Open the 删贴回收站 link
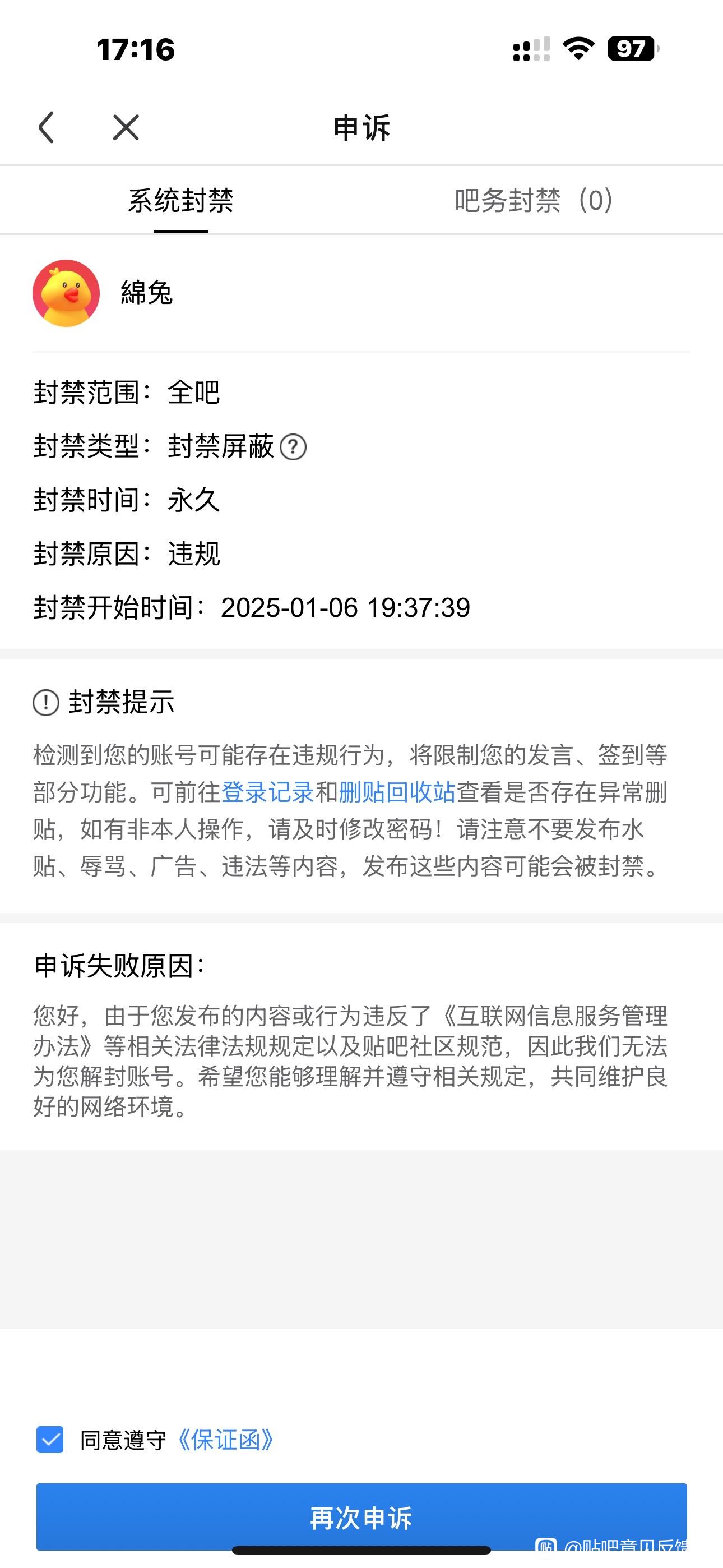The image size is (723, 1568). (x=397, y=792)
